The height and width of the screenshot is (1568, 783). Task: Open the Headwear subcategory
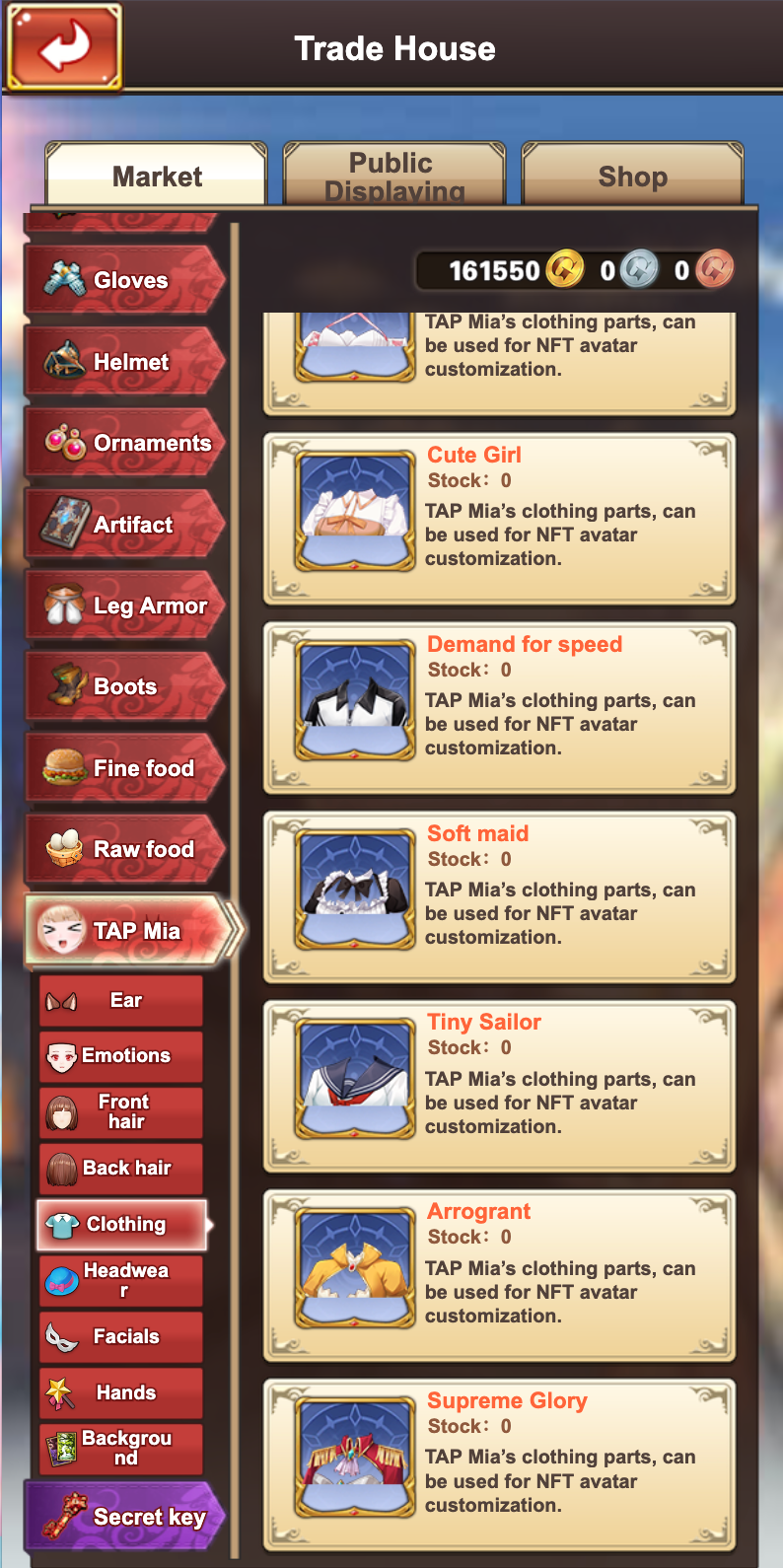(121, 1280)
